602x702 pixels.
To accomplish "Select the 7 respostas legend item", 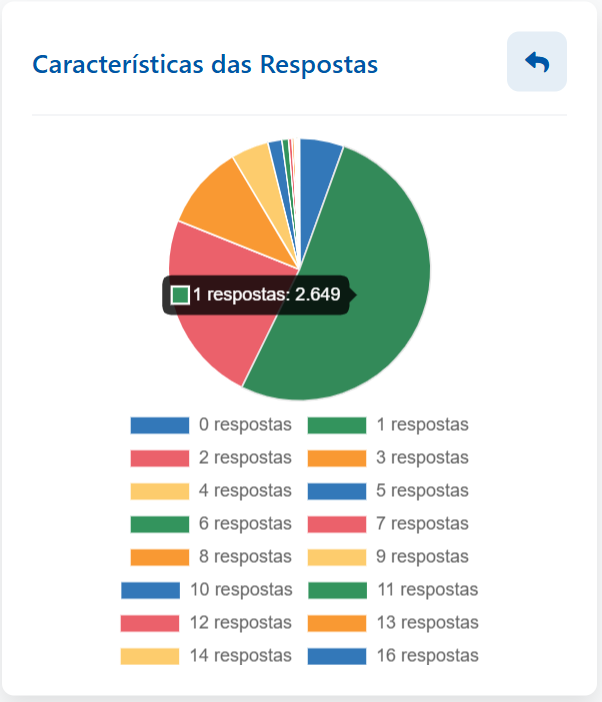I will click(388, 524).
